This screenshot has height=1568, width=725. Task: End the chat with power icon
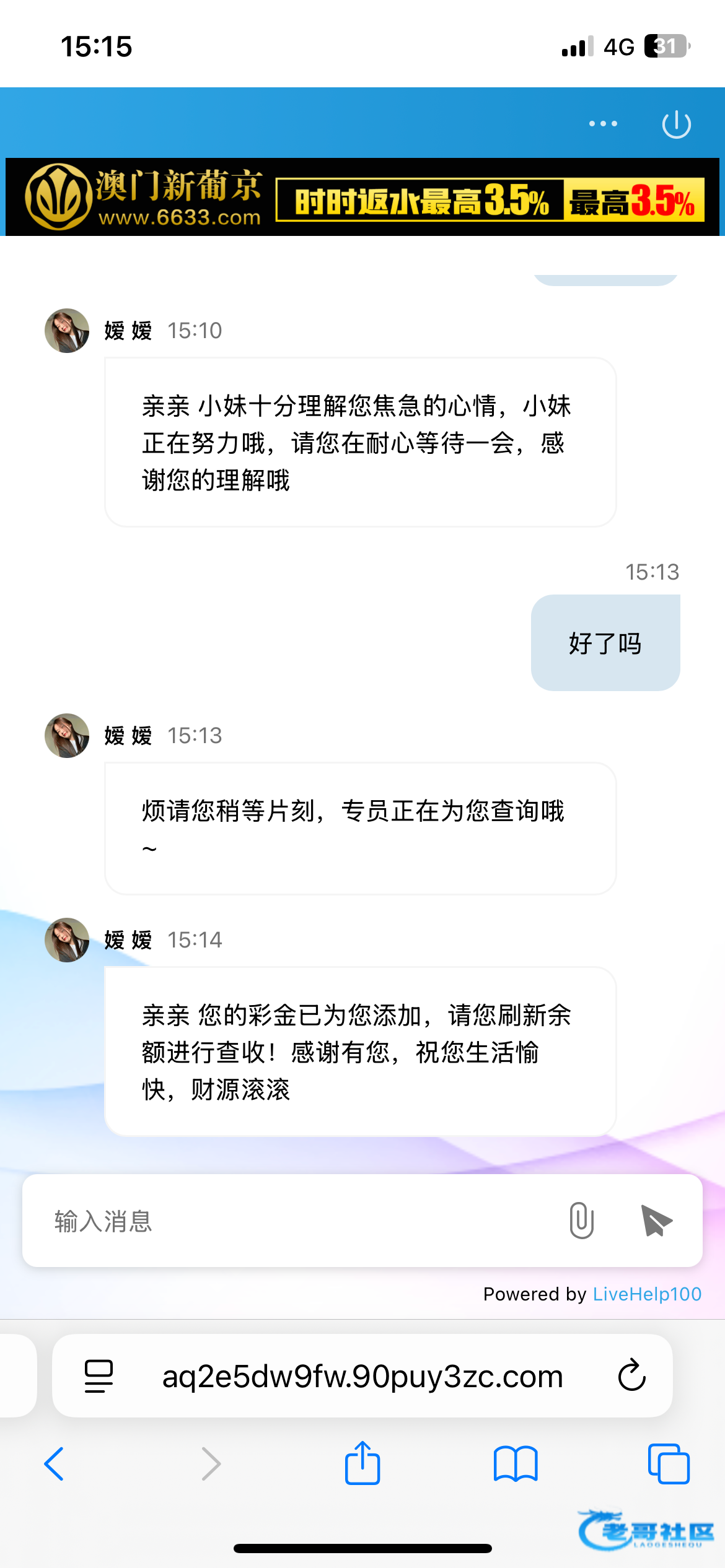[x=676, y=124]
